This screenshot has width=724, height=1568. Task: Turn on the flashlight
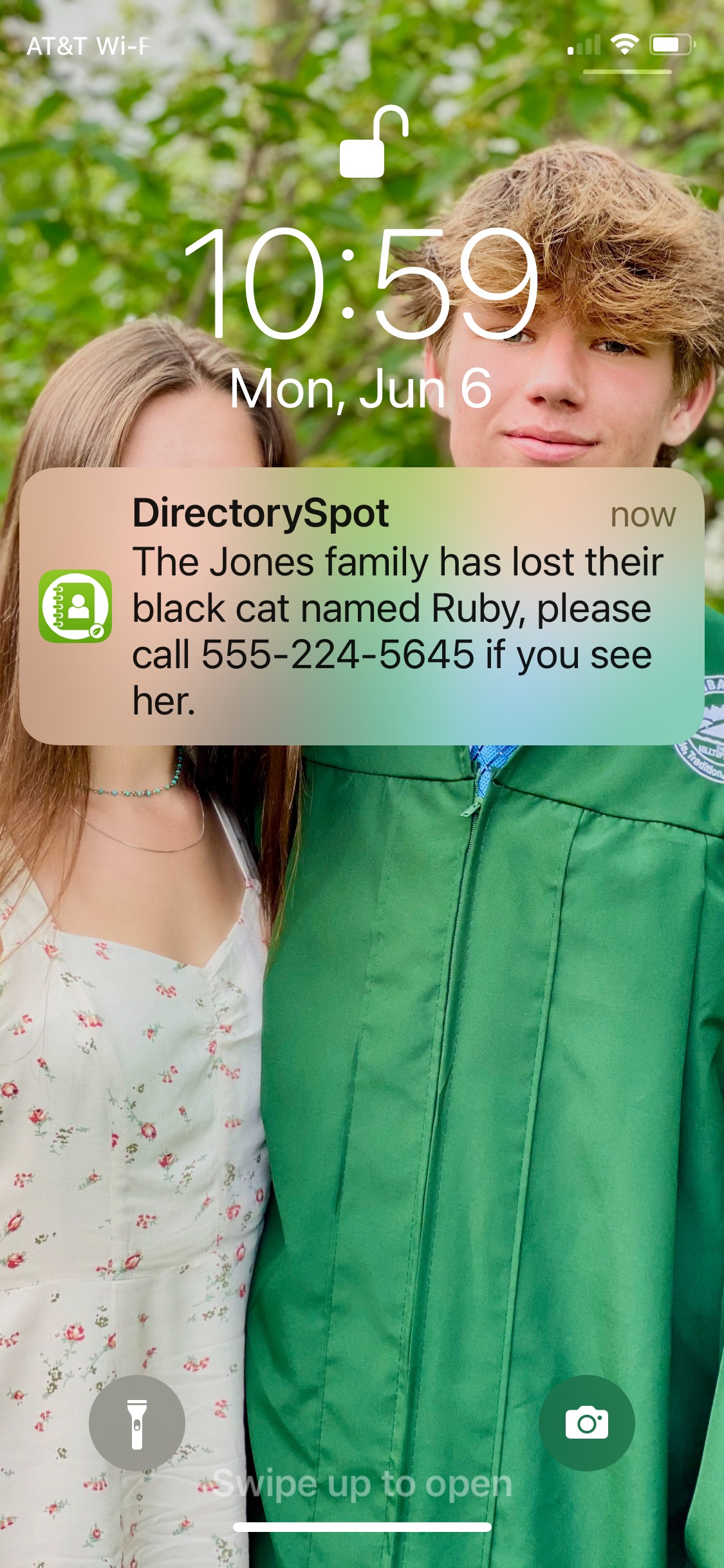137,1423
